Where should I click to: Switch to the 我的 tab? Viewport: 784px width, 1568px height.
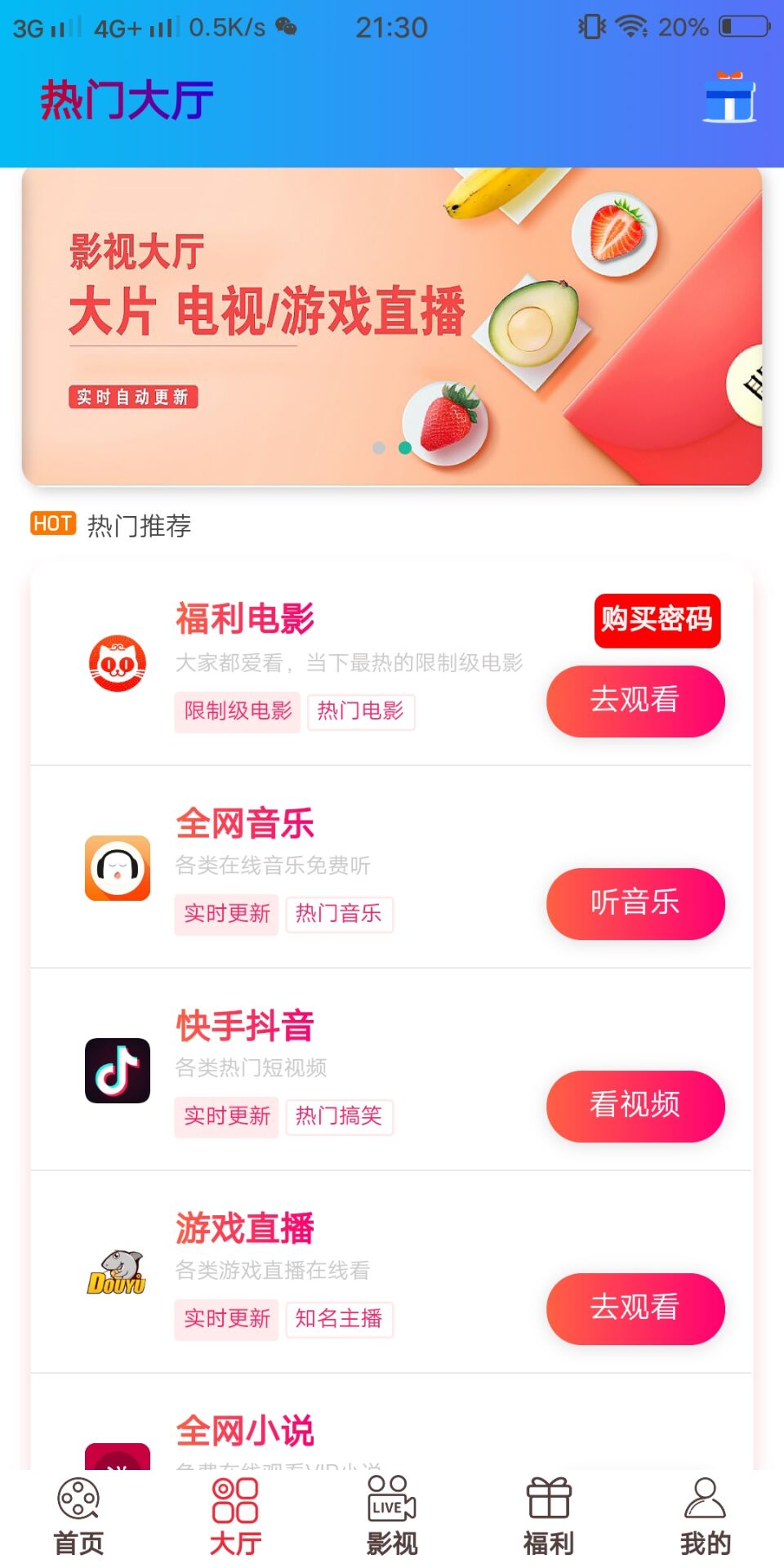(706, 1517)
